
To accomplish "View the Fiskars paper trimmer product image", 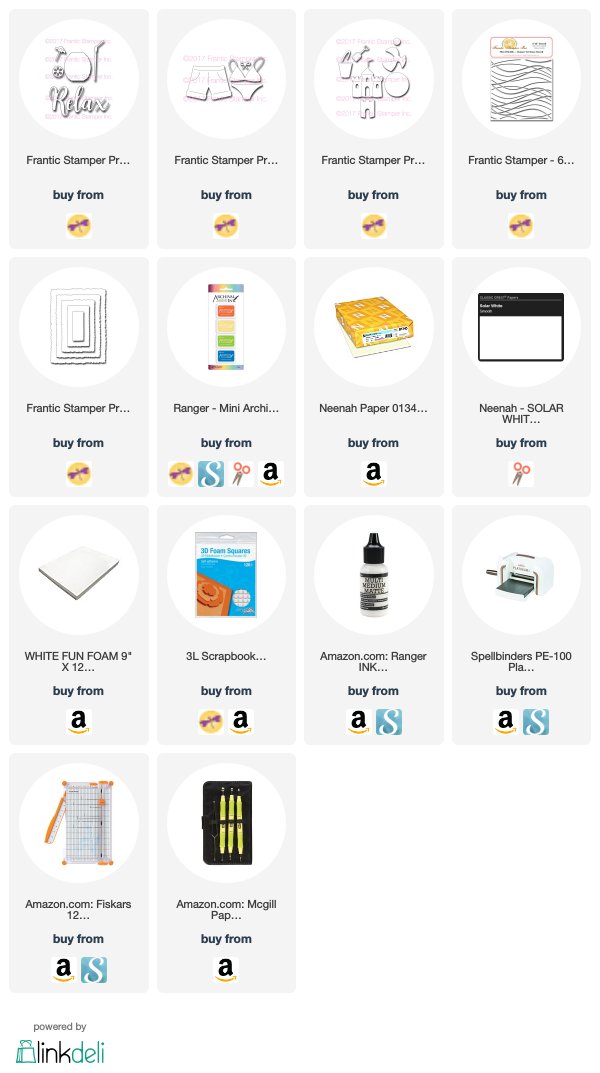I will [x=79, y=823].
